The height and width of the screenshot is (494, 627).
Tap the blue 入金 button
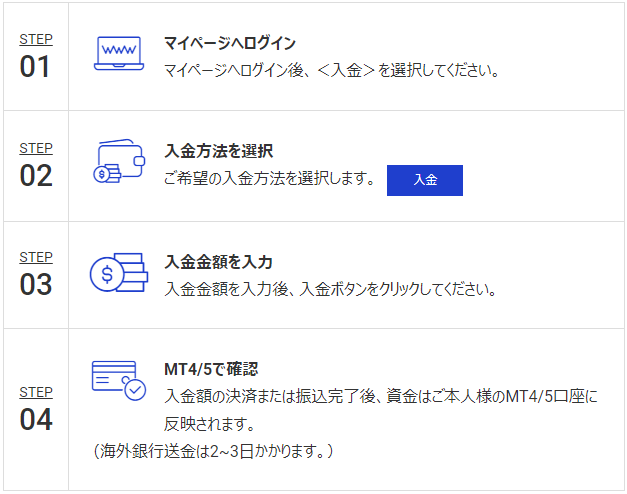point(425,180)
